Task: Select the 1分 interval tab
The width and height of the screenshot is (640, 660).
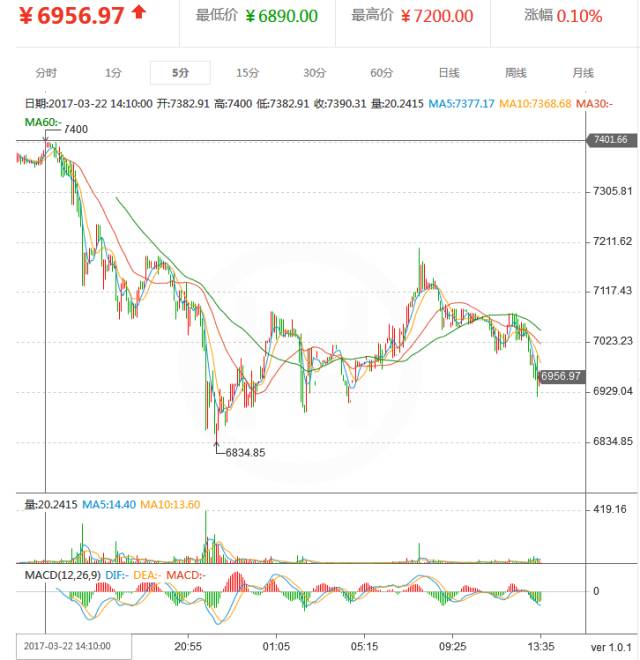Action: (x=113, y=73)
